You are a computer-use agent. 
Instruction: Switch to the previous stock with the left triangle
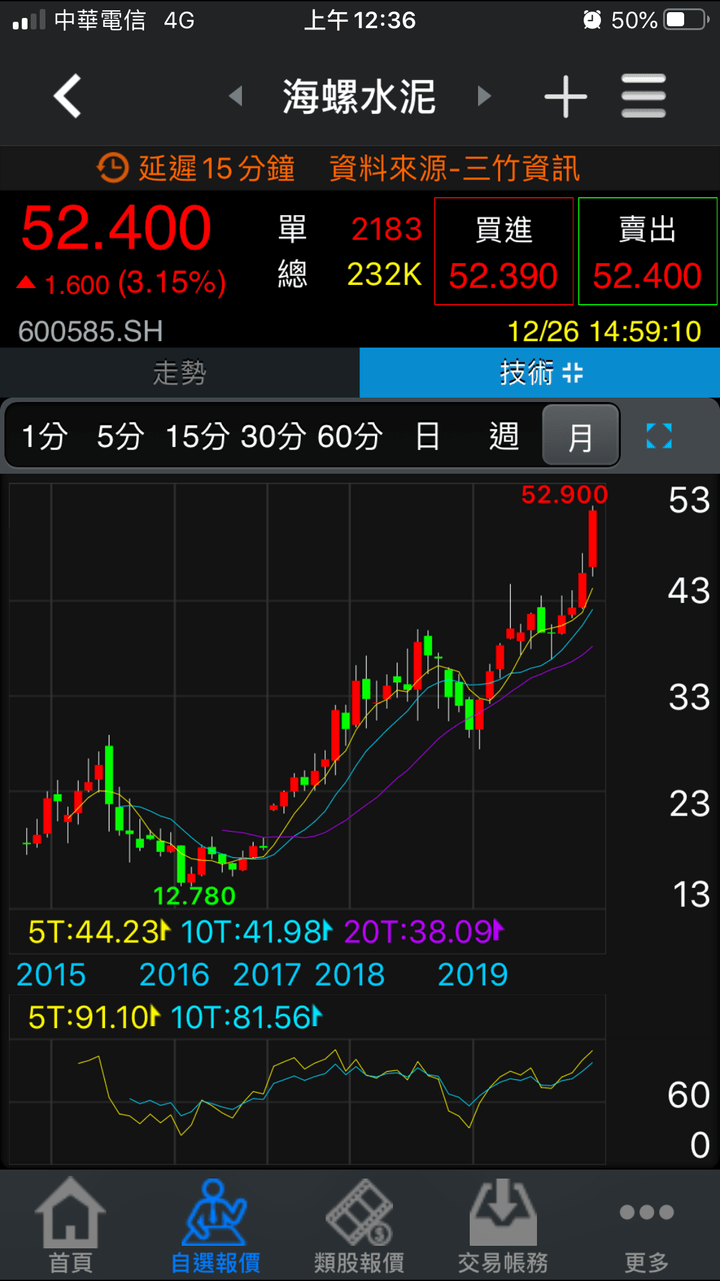point(236,96)
